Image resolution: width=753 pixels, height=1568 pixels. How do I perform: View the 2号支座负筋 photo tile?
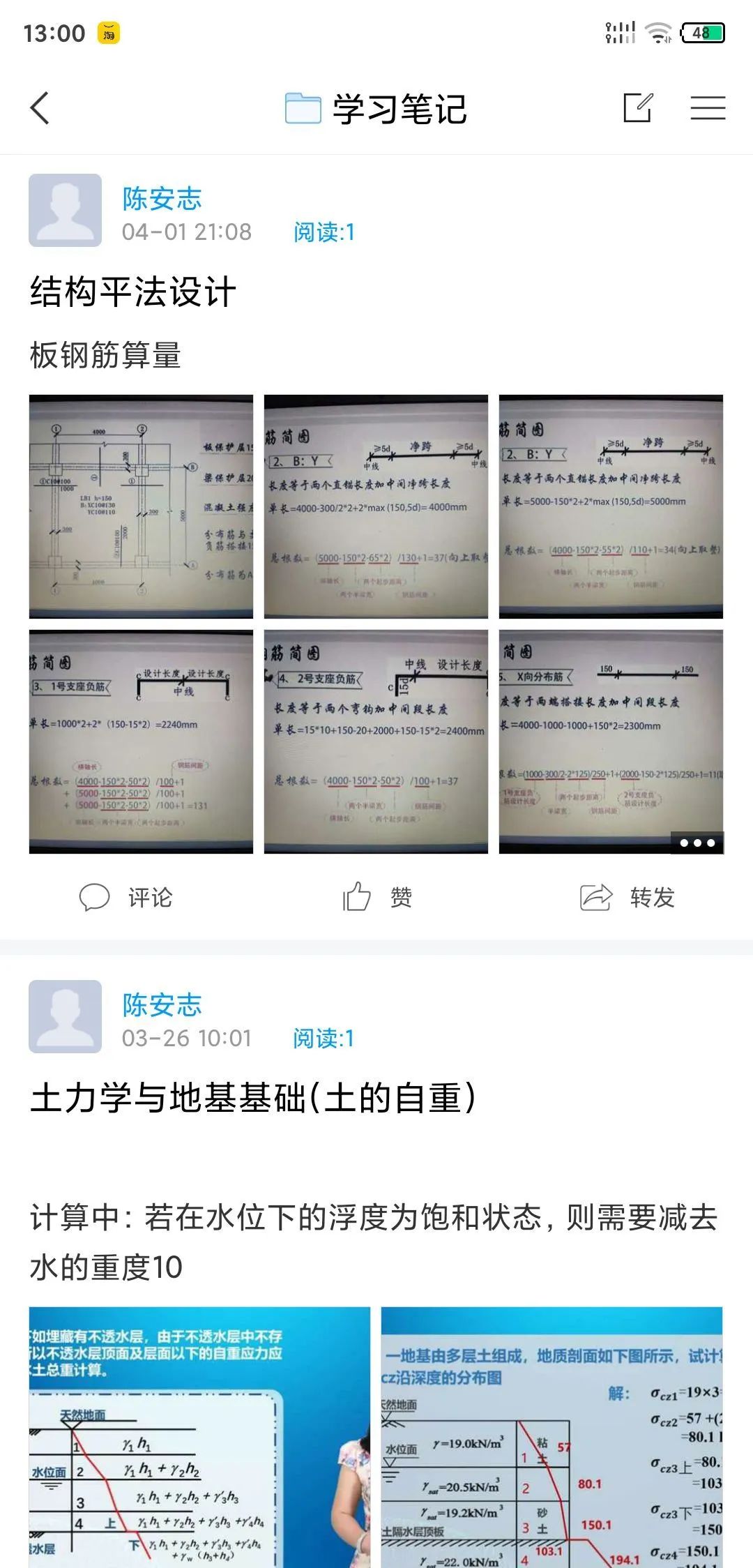coord(376,741)
